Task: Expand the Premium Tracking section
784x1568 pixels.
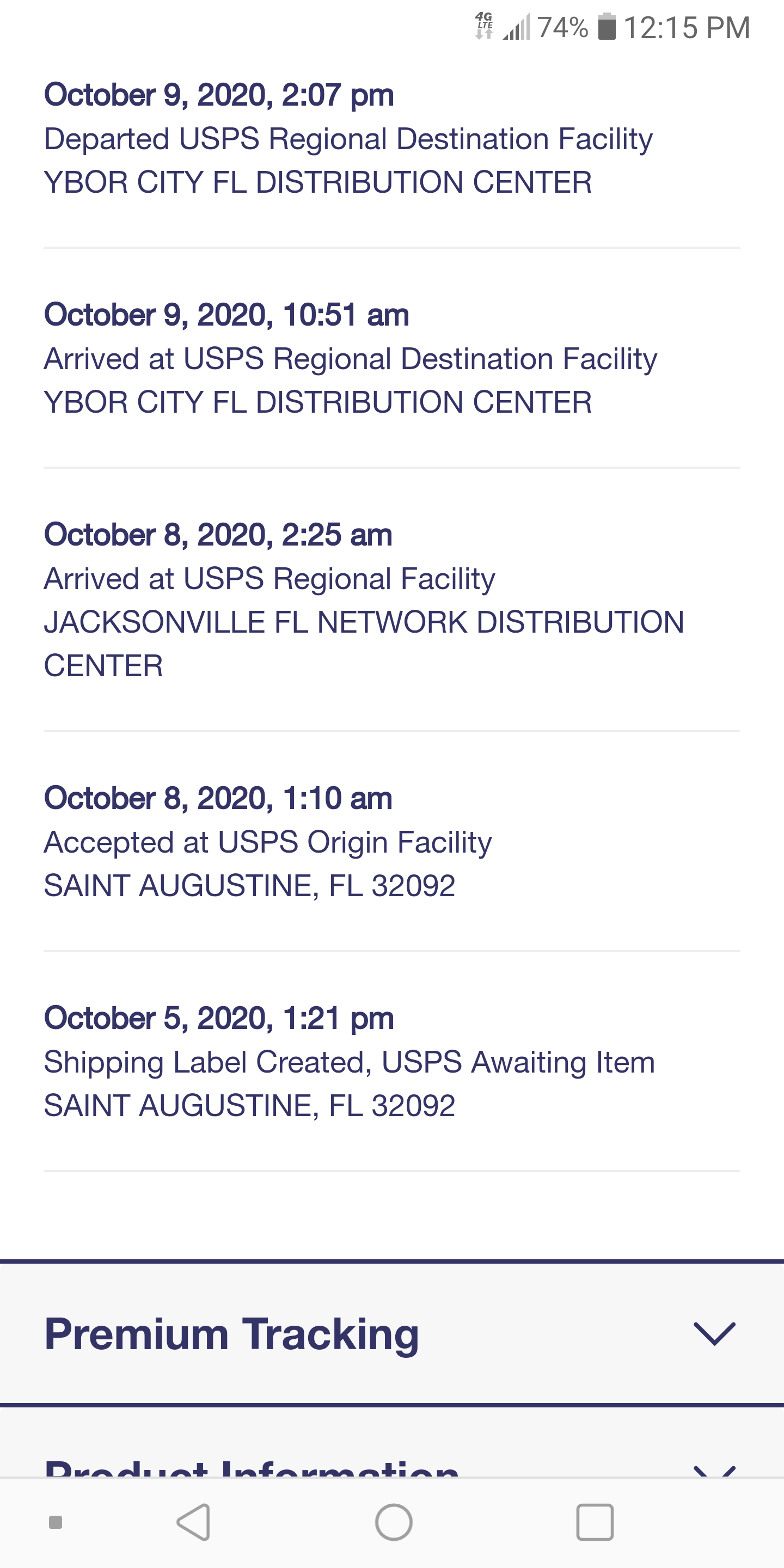Action: (x=392, y=1334)
